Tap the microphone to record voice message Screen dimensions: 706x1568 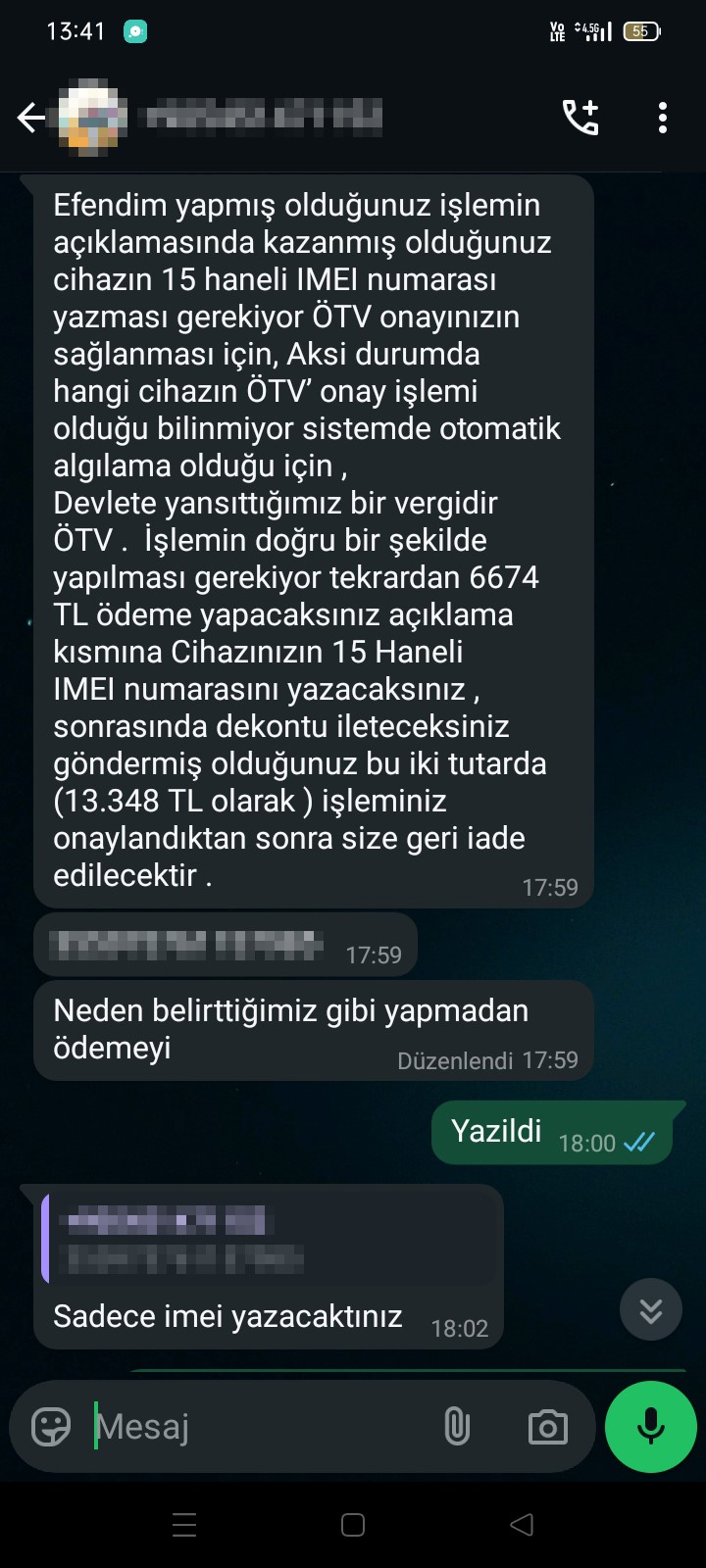point(650,1427)
